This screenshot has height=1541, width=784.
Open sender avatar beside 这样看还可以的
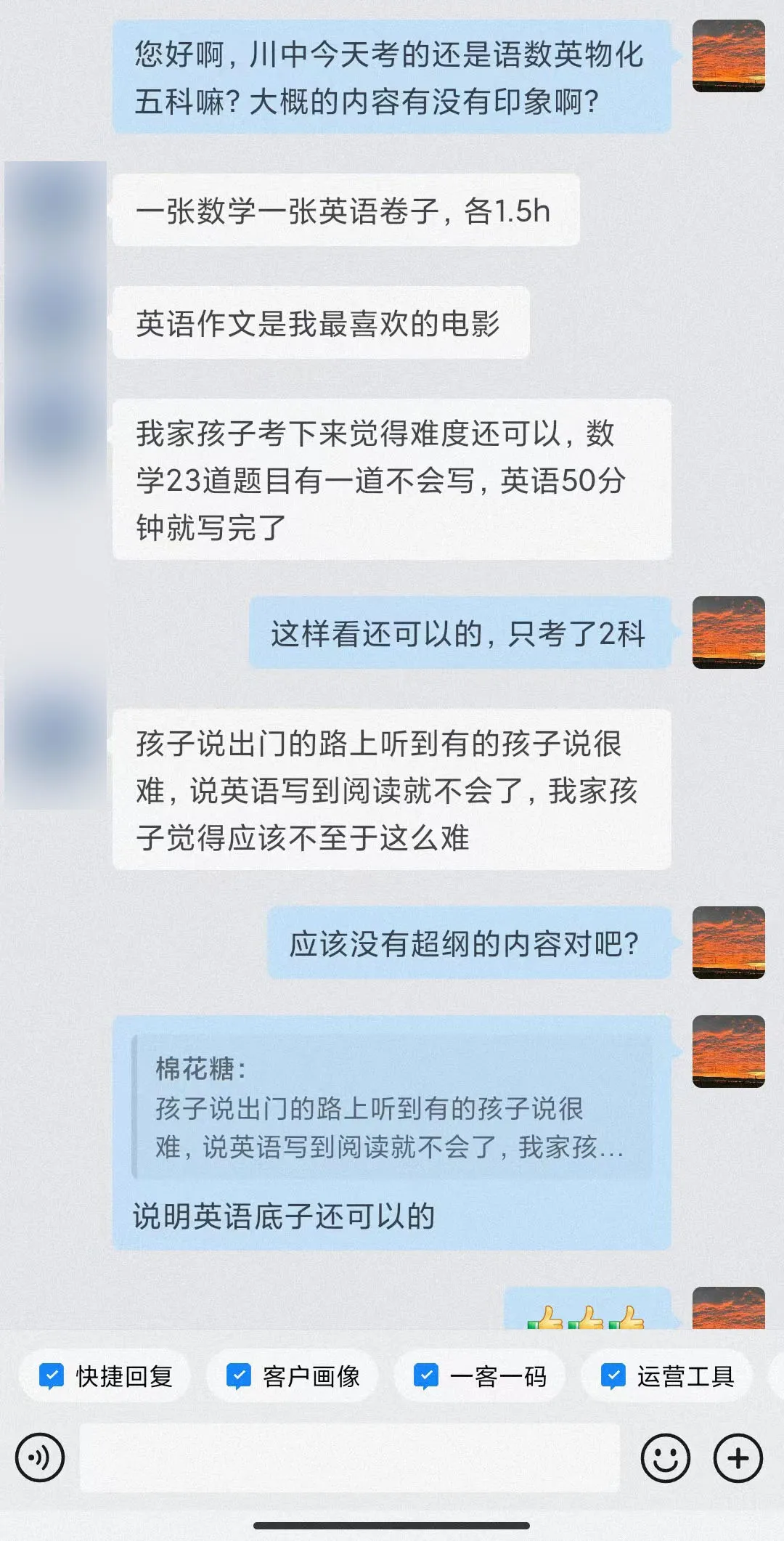728,633
